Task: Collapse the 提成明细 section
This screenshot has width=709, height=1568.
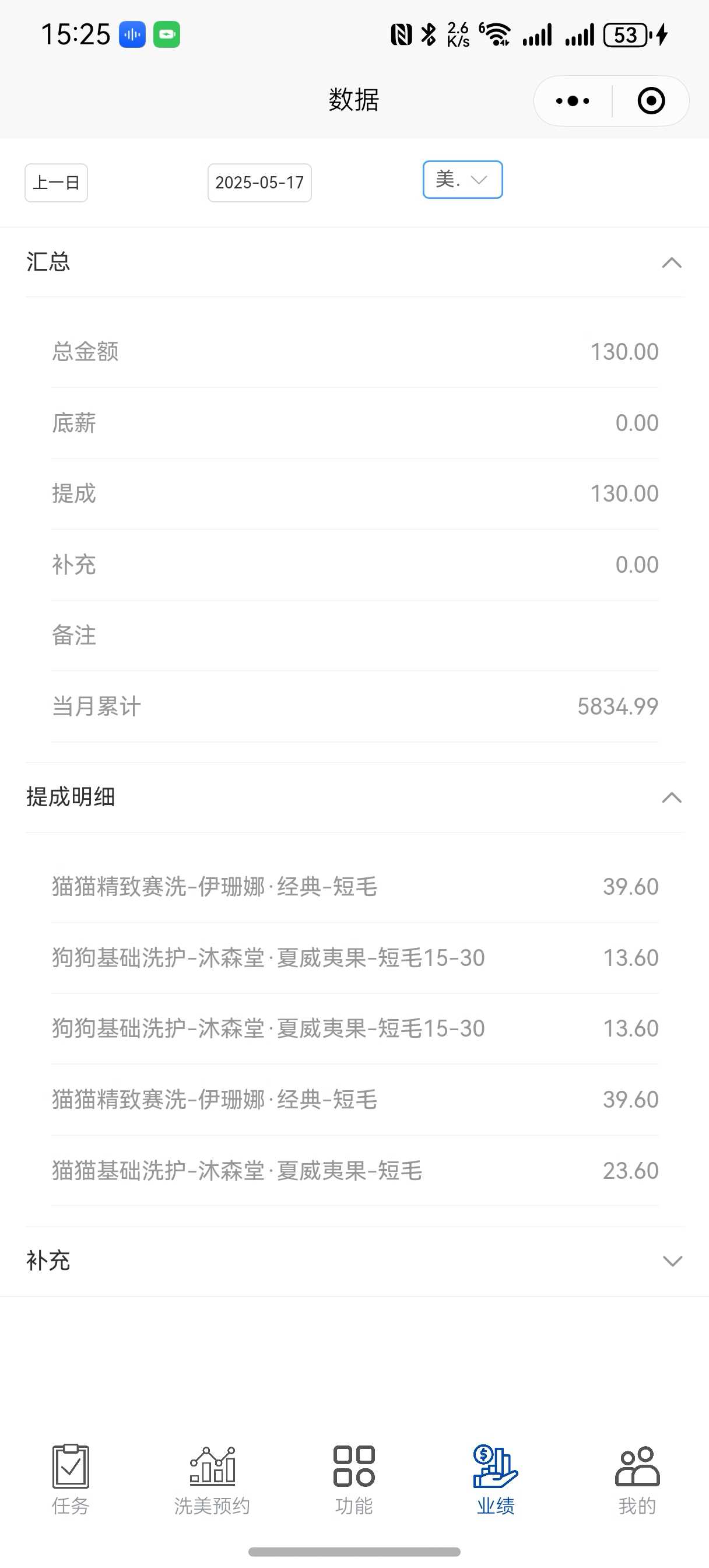Action: [671, 797]
